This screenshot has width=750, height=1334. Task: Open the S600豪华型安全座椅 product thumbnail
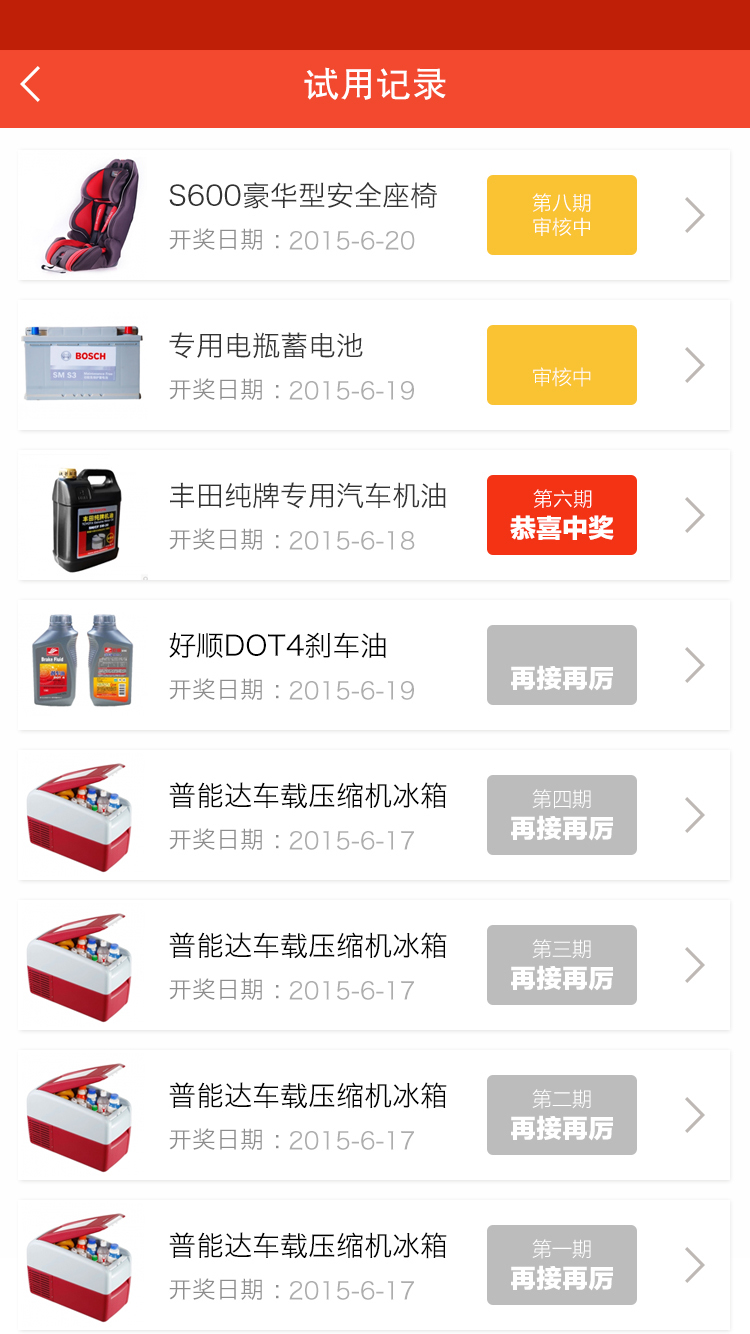pyautogui.click(x=82, y=214)
